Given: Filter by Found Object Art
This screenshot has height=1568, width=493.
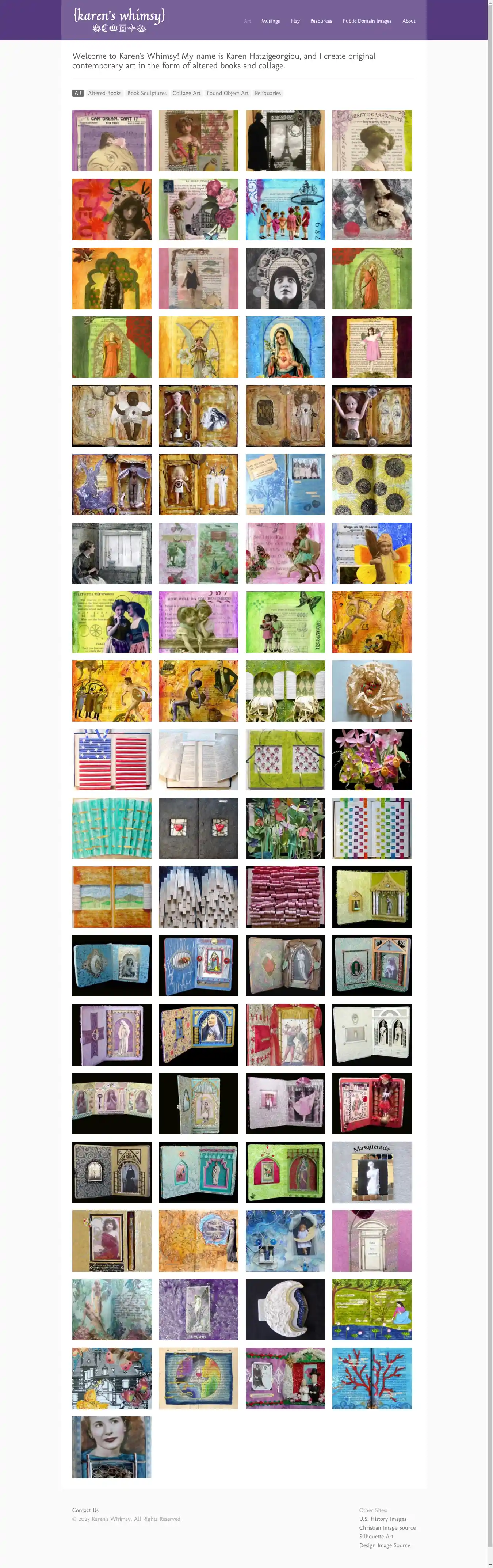Looking at the screenshot, I should pyautogui.click(x=227, y=93).
